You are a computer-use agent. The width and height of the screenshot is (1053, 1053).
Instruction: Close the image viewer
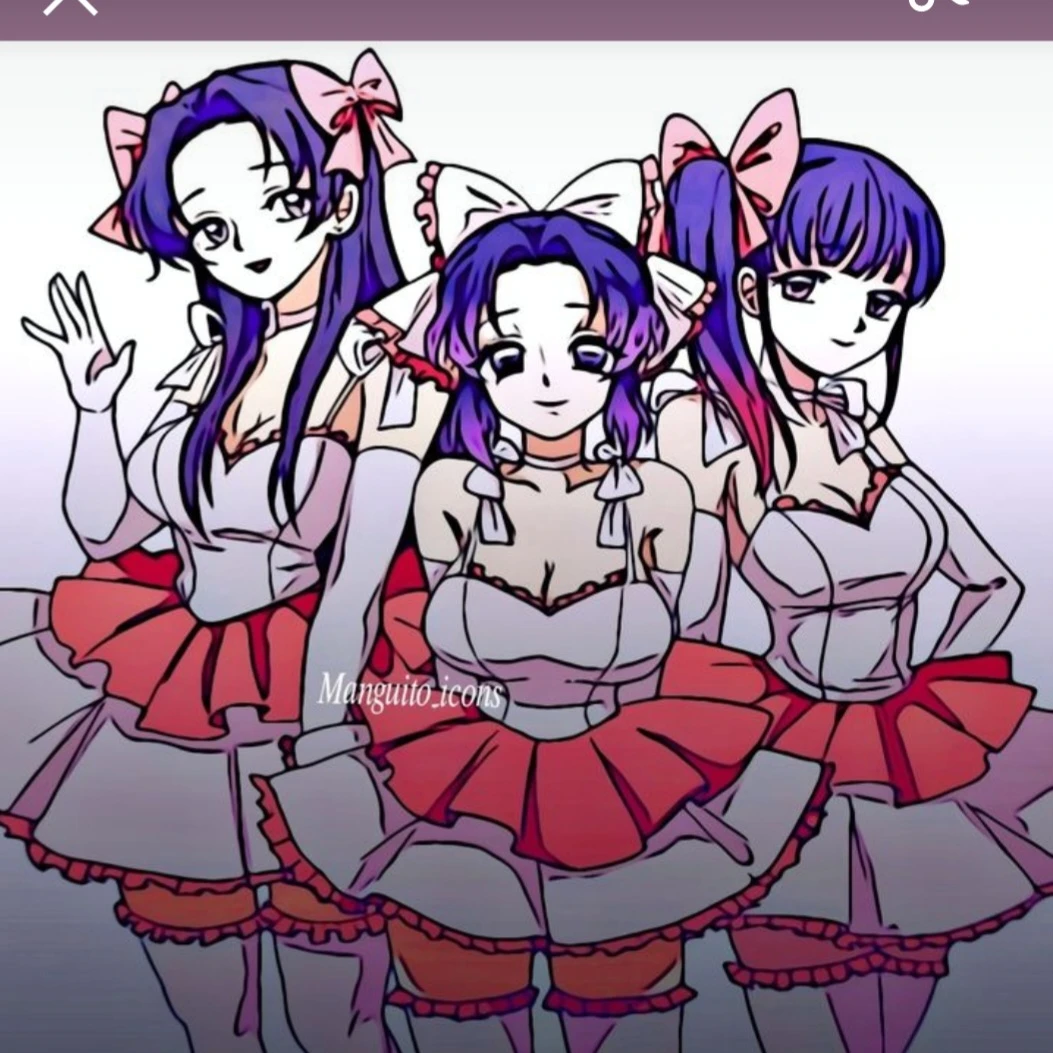point(70,5)
